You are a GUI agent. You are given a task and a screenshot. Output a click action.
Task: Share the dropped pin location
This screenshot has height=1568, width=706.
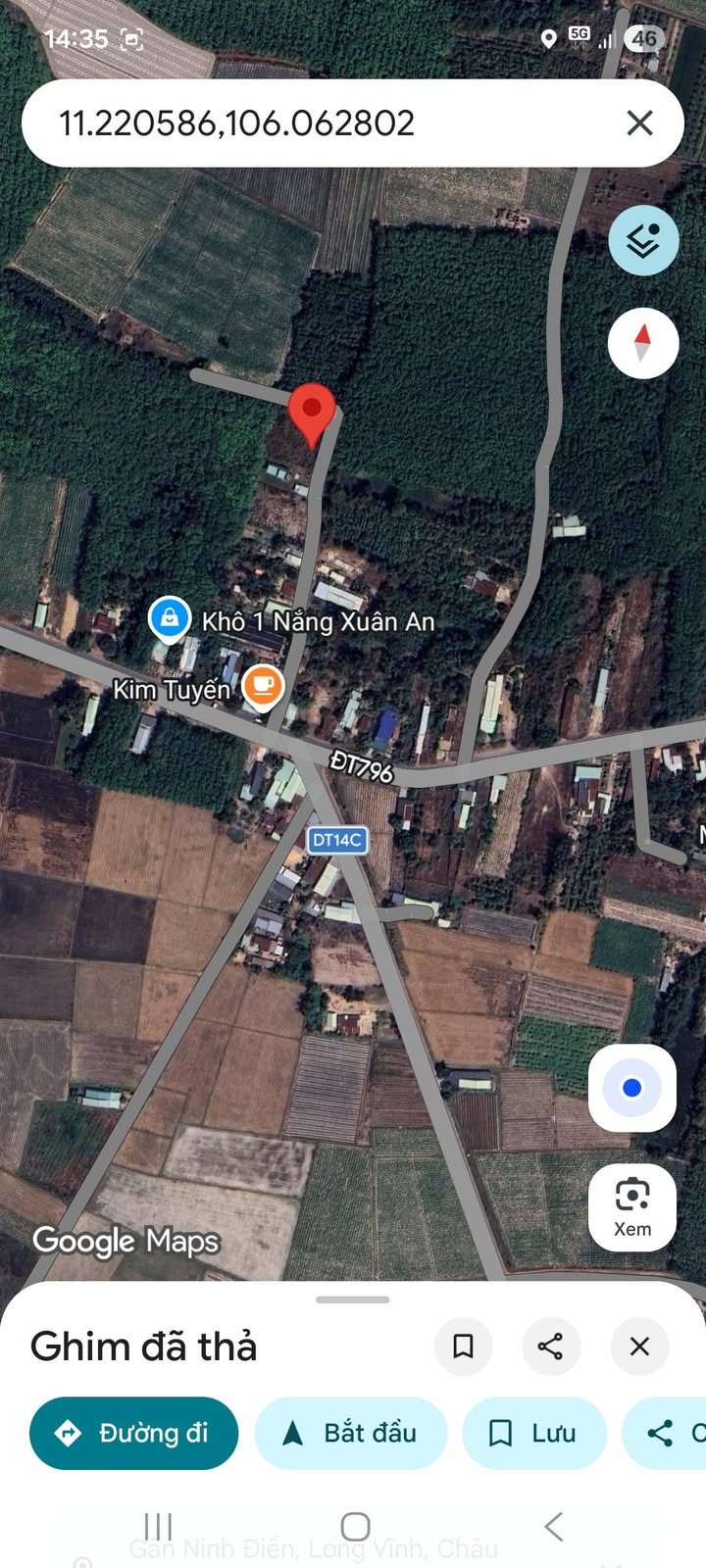point(551,1346)
